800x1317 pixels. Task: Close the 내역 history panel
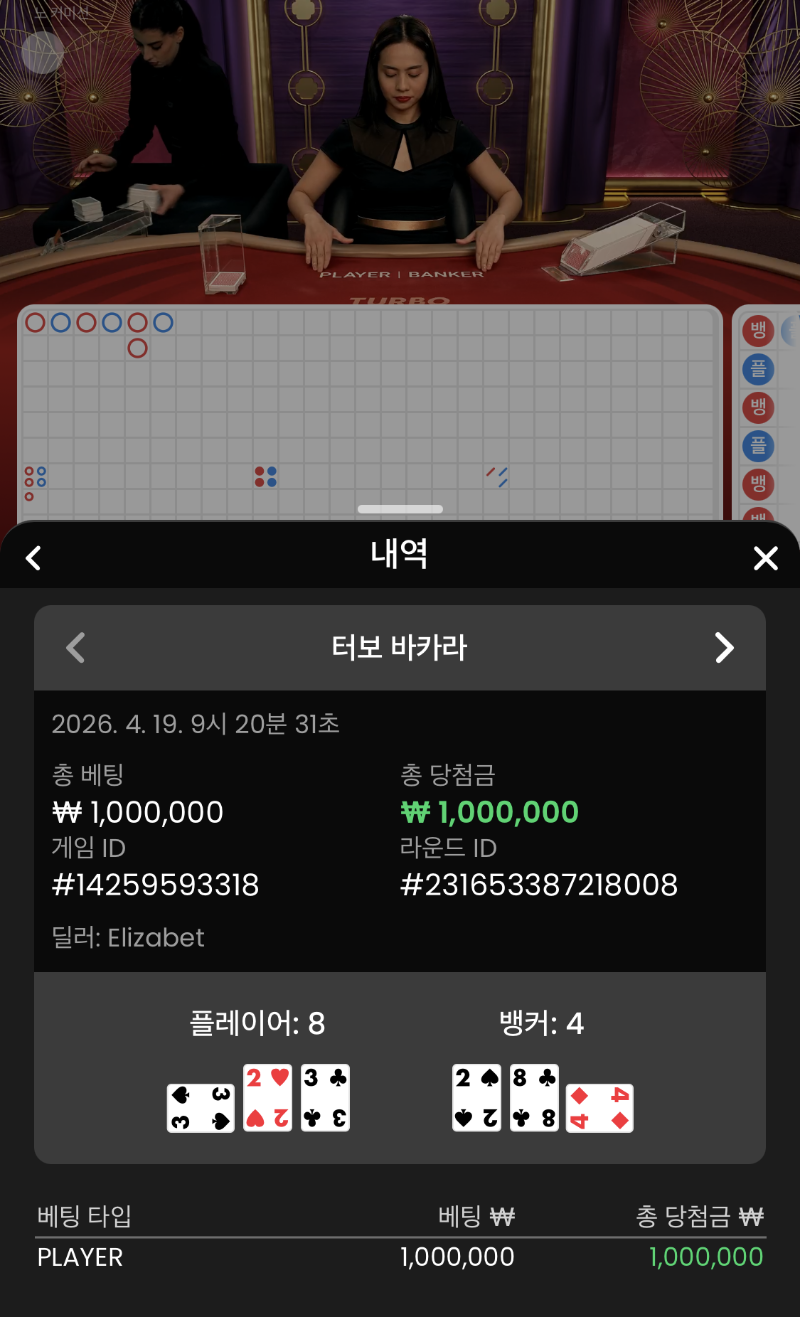pos(765,558)
